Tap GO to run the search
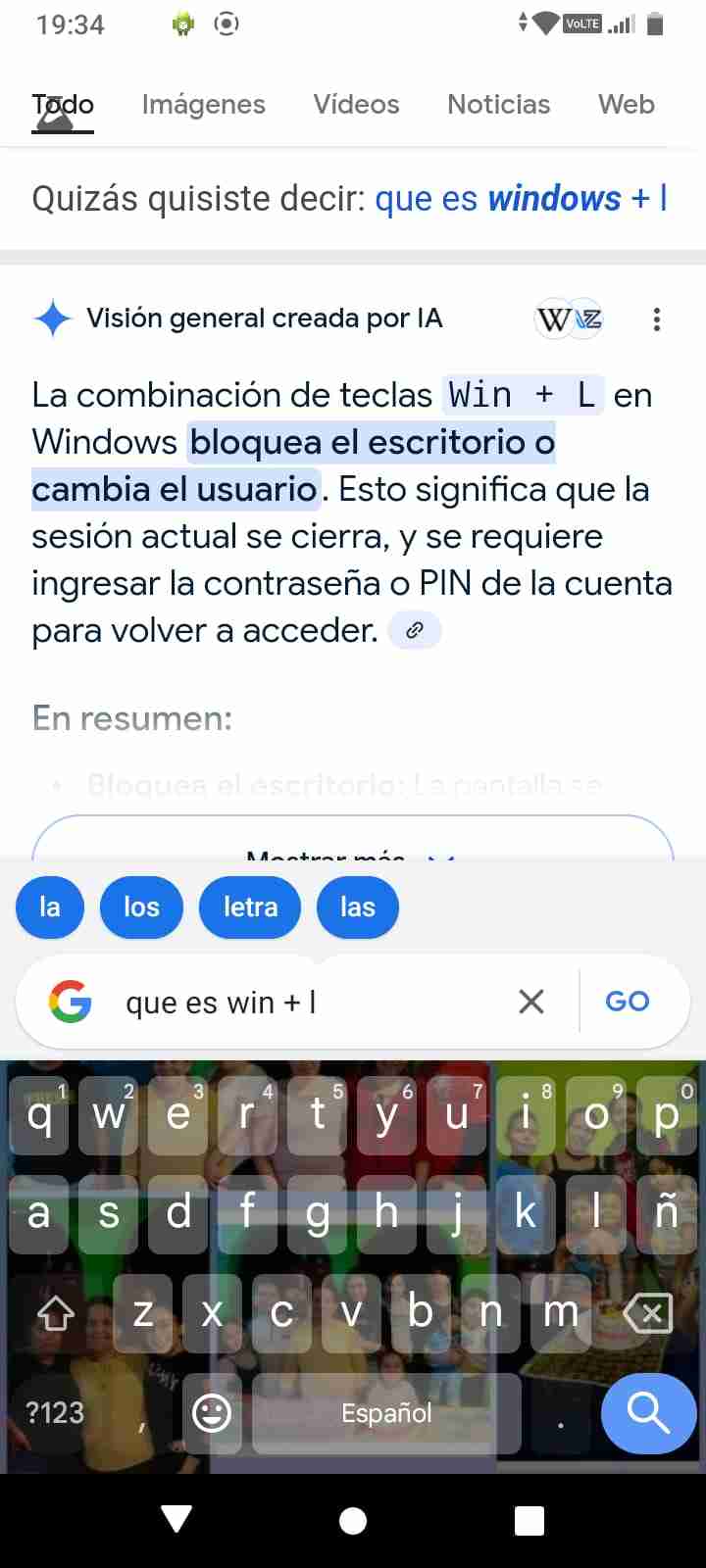This screenshot has height=1568, width=706. 628,1002
